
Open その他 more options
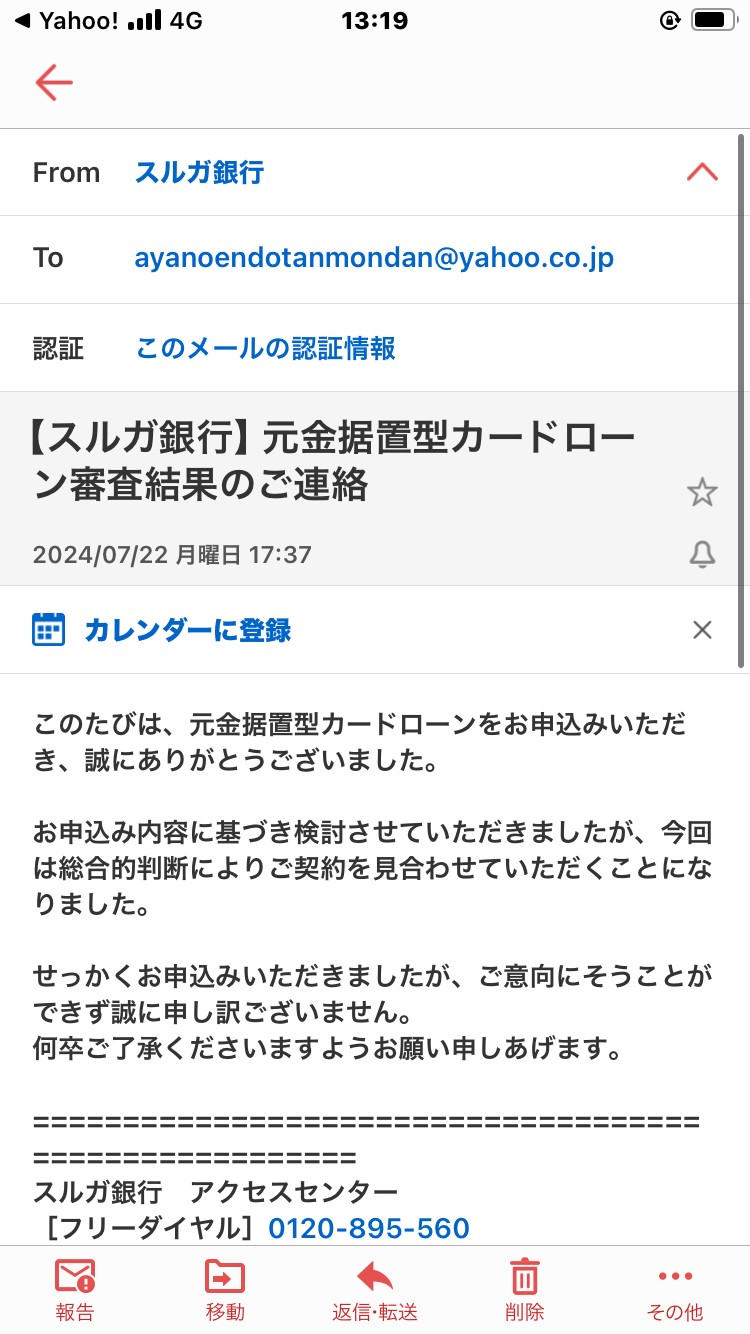[x=675, y=1291]
